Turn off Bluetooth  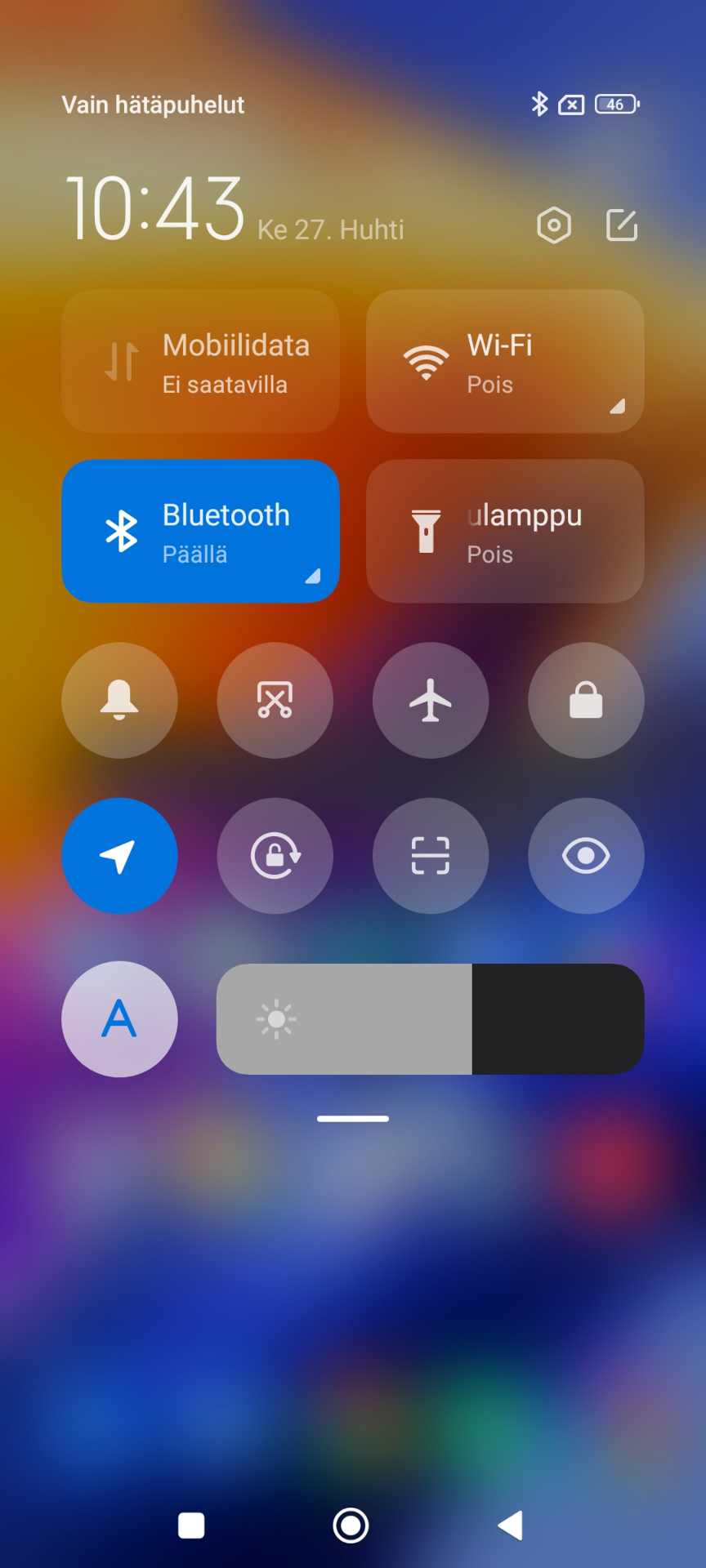(200, 531)
